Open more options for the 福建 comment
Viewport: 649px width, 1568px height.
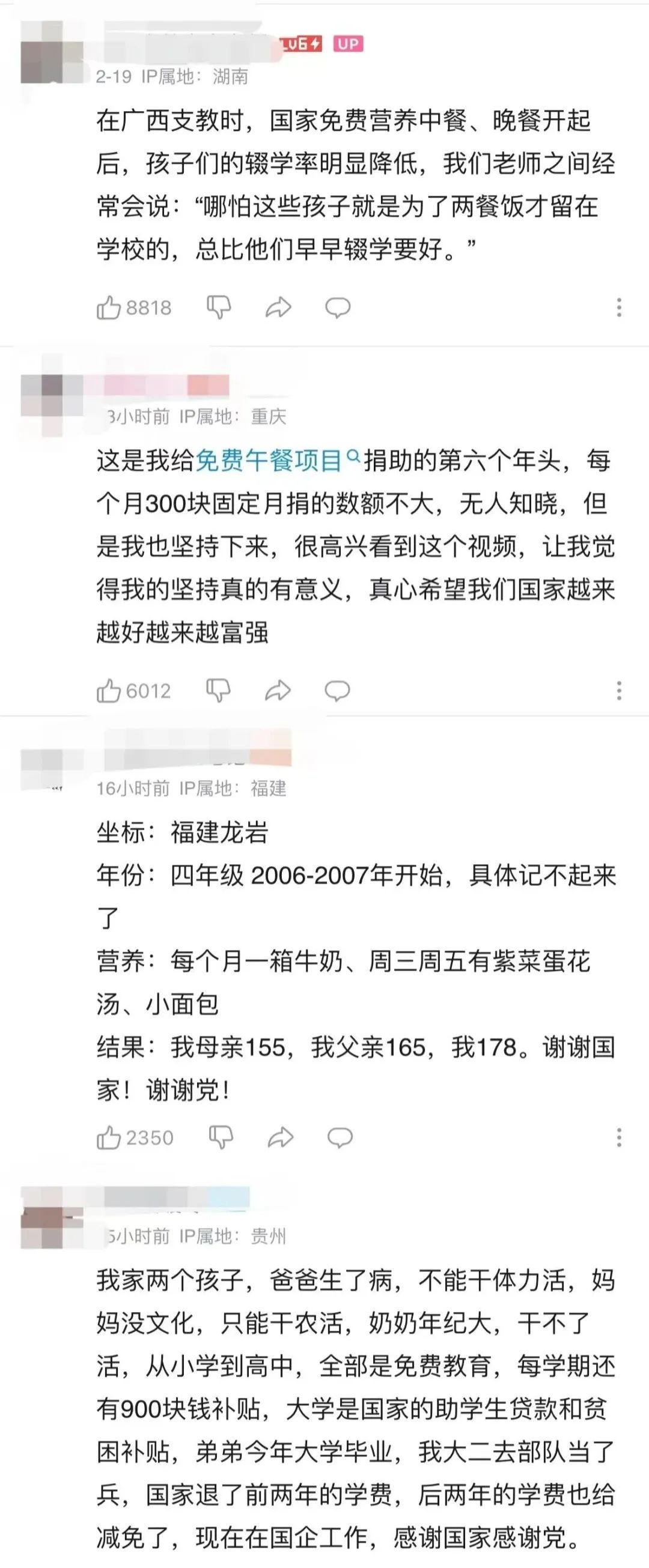pos(619,1137)
